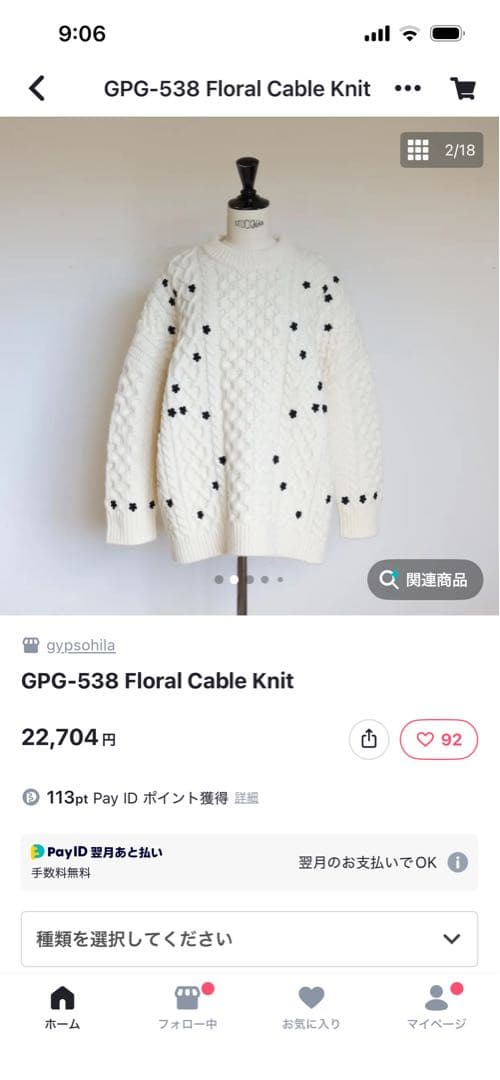Image resolution: width=500 pixels, height=1080 pixels.
Task: Open the 詳細 link for Pay ID points
Action: tap(247, 798)
